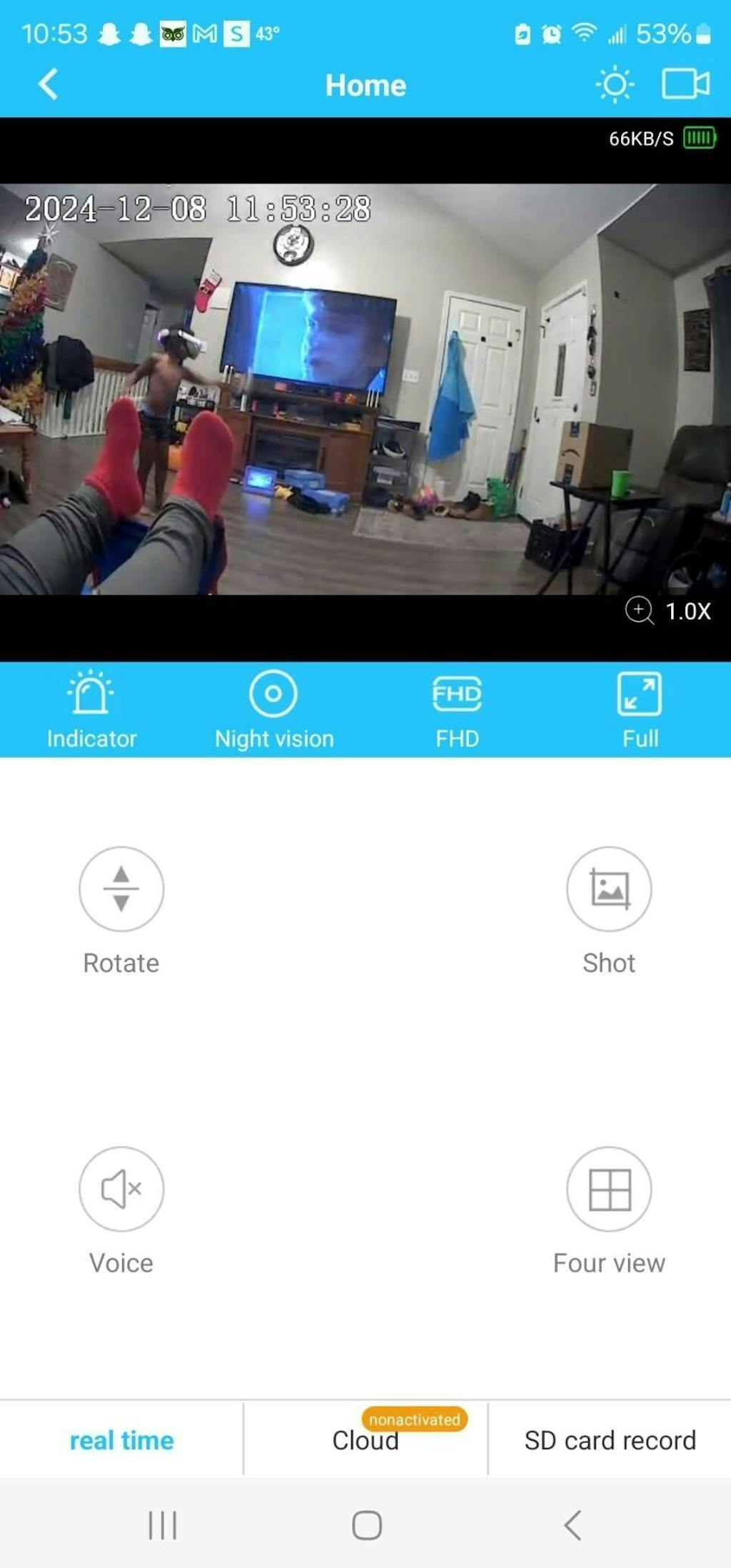
Task: Tap the Rotate button
Action: 121,889
